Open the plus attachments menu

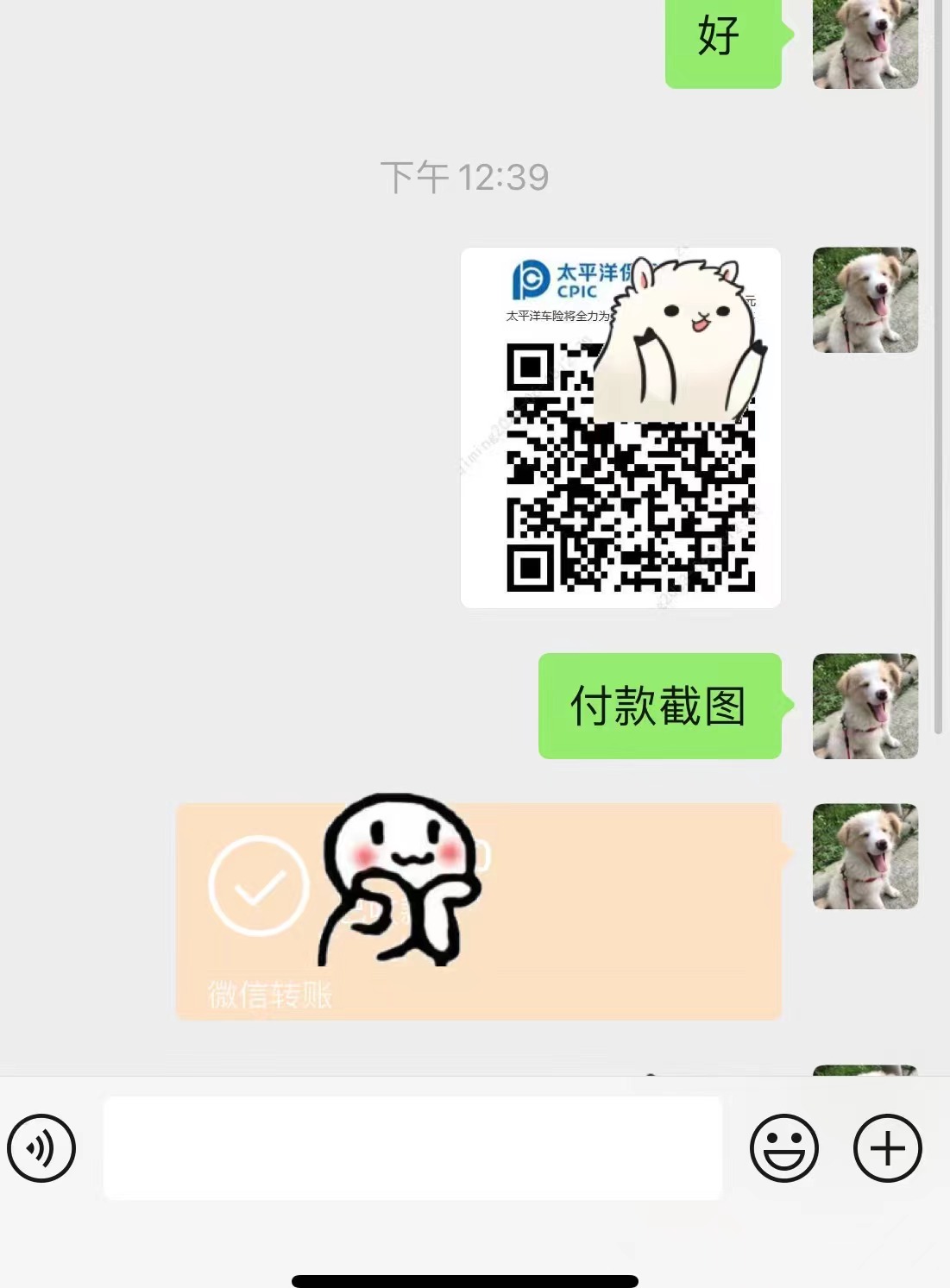[x=887, y=1148]
